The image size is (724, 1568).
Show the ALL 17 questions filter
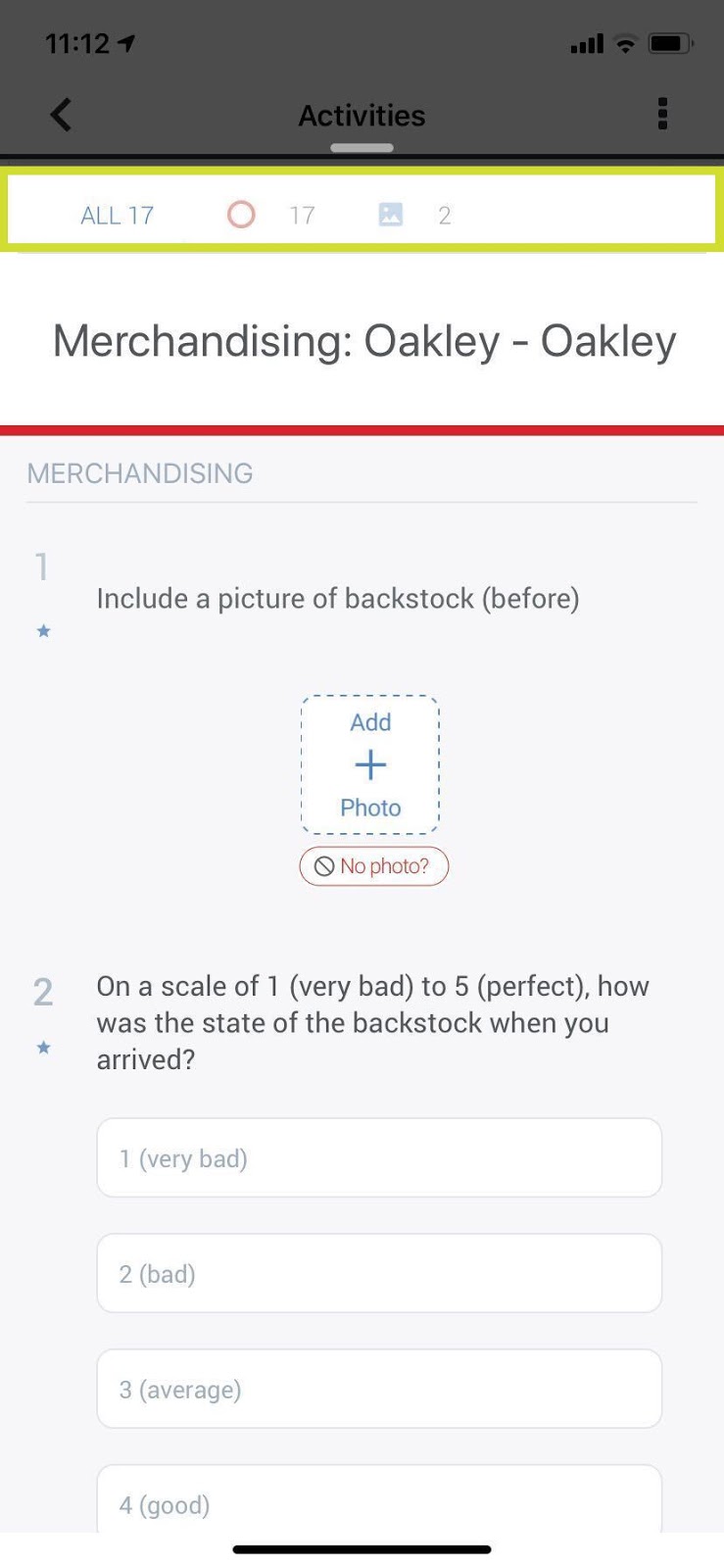pos(117,216)
